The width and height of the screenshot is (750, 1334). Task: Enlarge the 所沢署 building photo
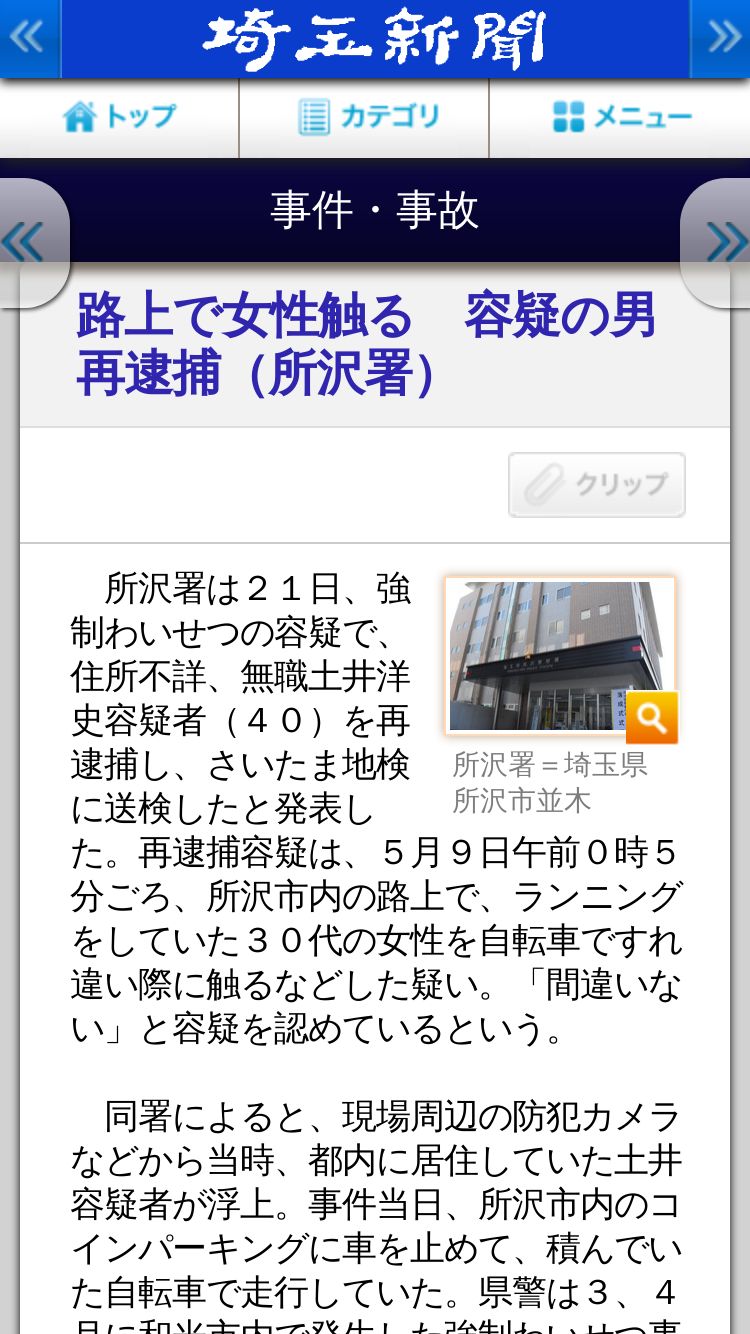[x=560, y=658]
